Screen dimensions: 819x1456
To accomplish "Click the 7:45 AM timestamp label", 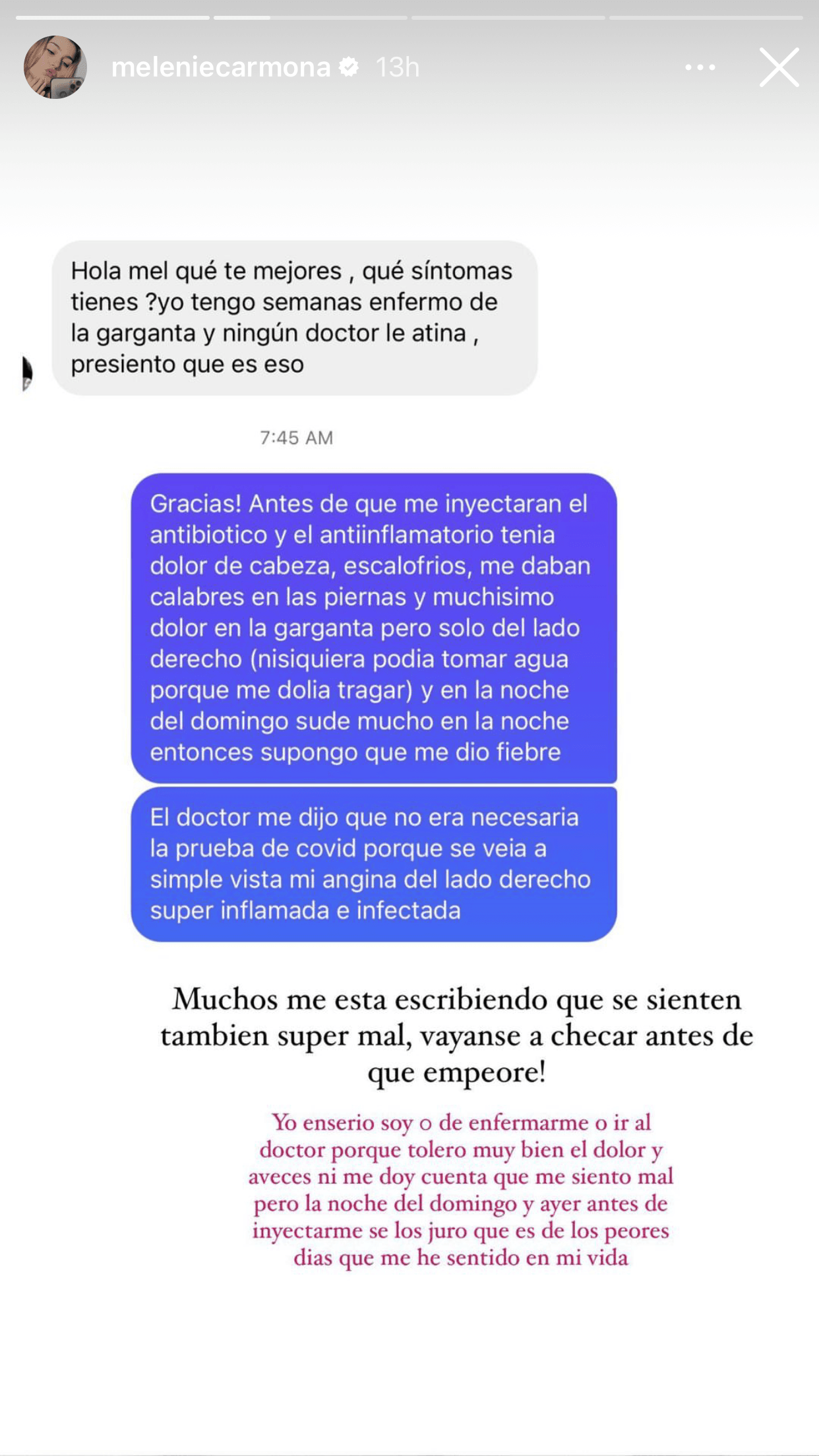I will [296, 437].
